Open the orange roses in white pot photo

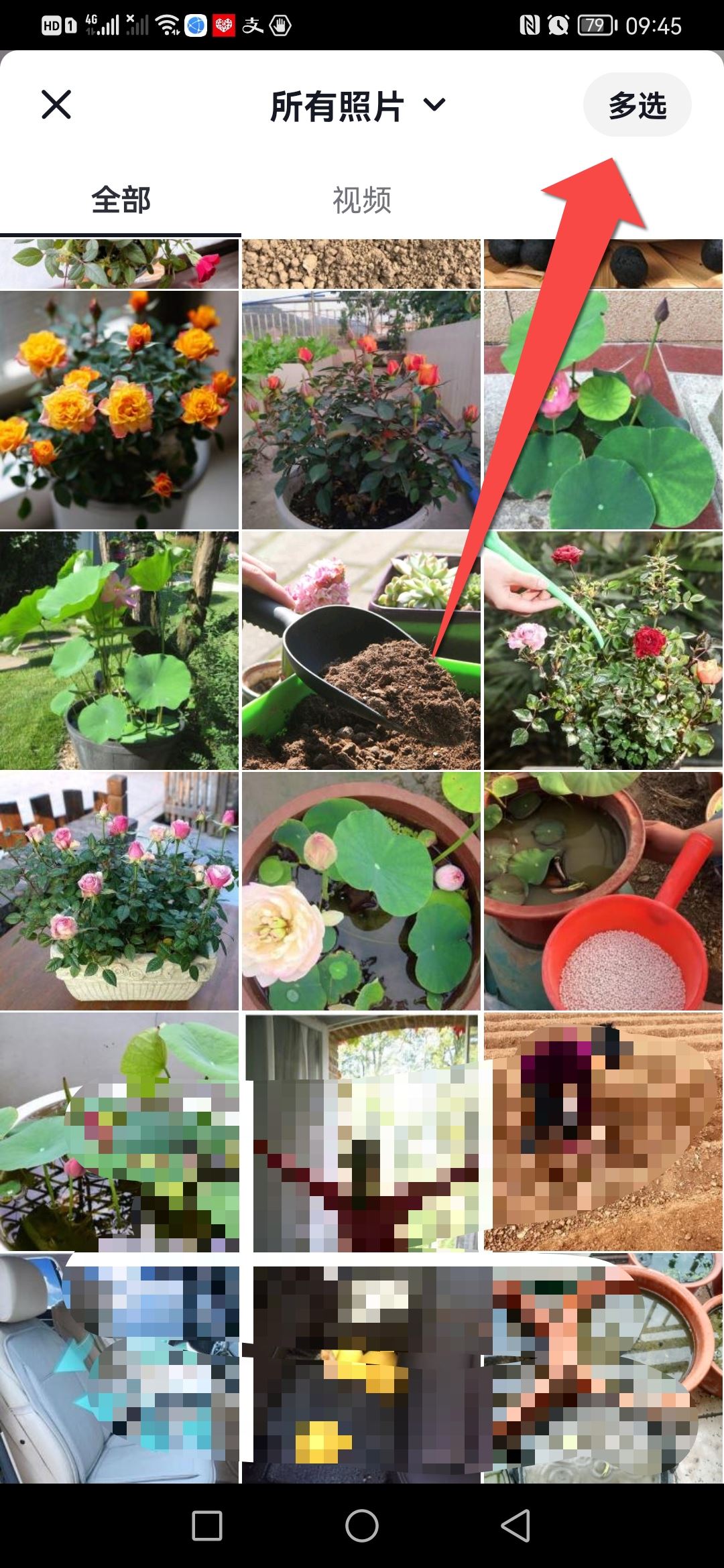tap(119, 410)
